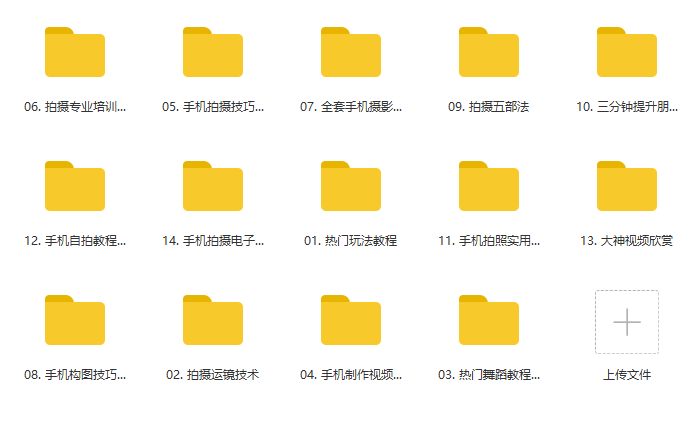
Task: Open folder 05. 手机拍摄技巧
Action: click(213, 53)
